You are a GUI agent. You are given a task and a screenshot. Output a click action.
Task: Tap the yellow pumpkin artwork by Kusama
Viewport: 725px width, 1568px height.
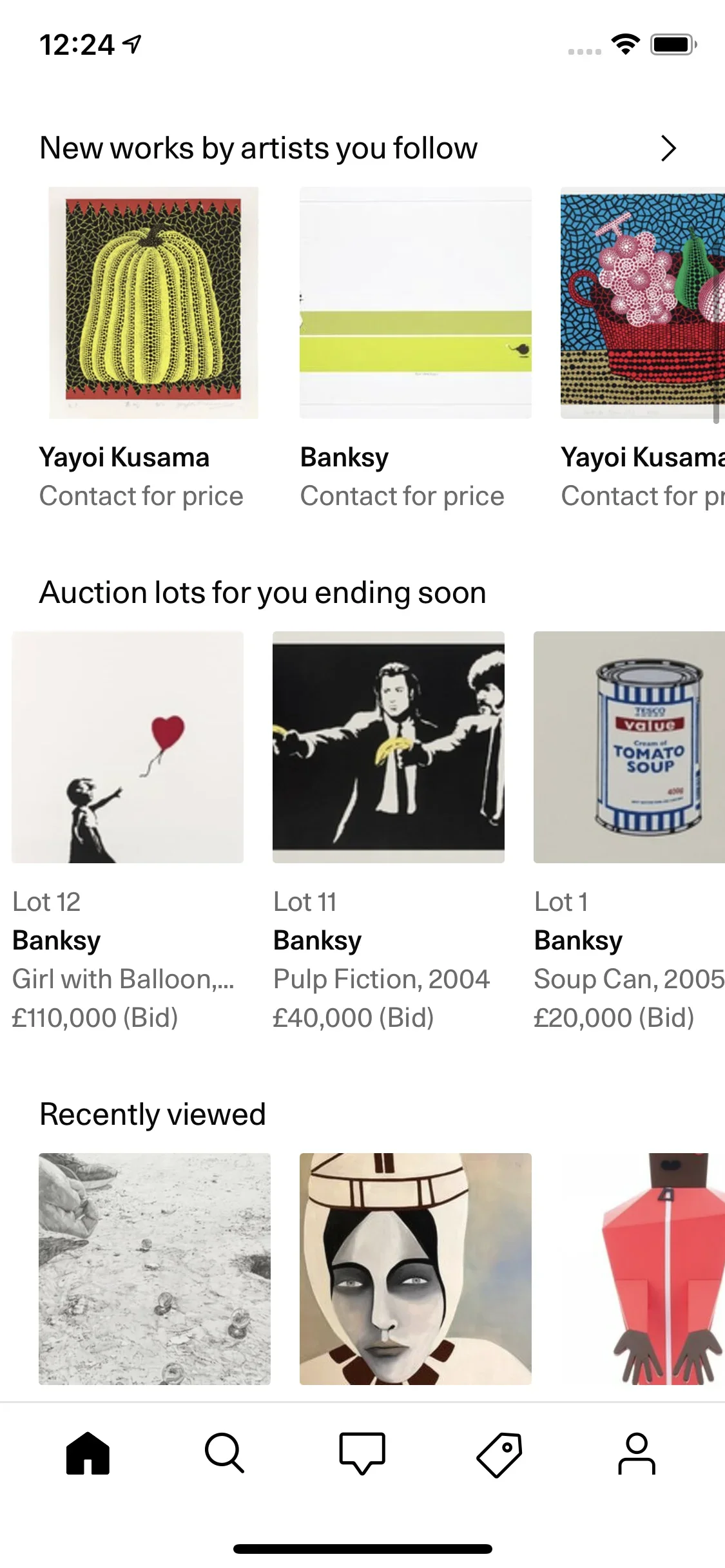click(152, 301)
